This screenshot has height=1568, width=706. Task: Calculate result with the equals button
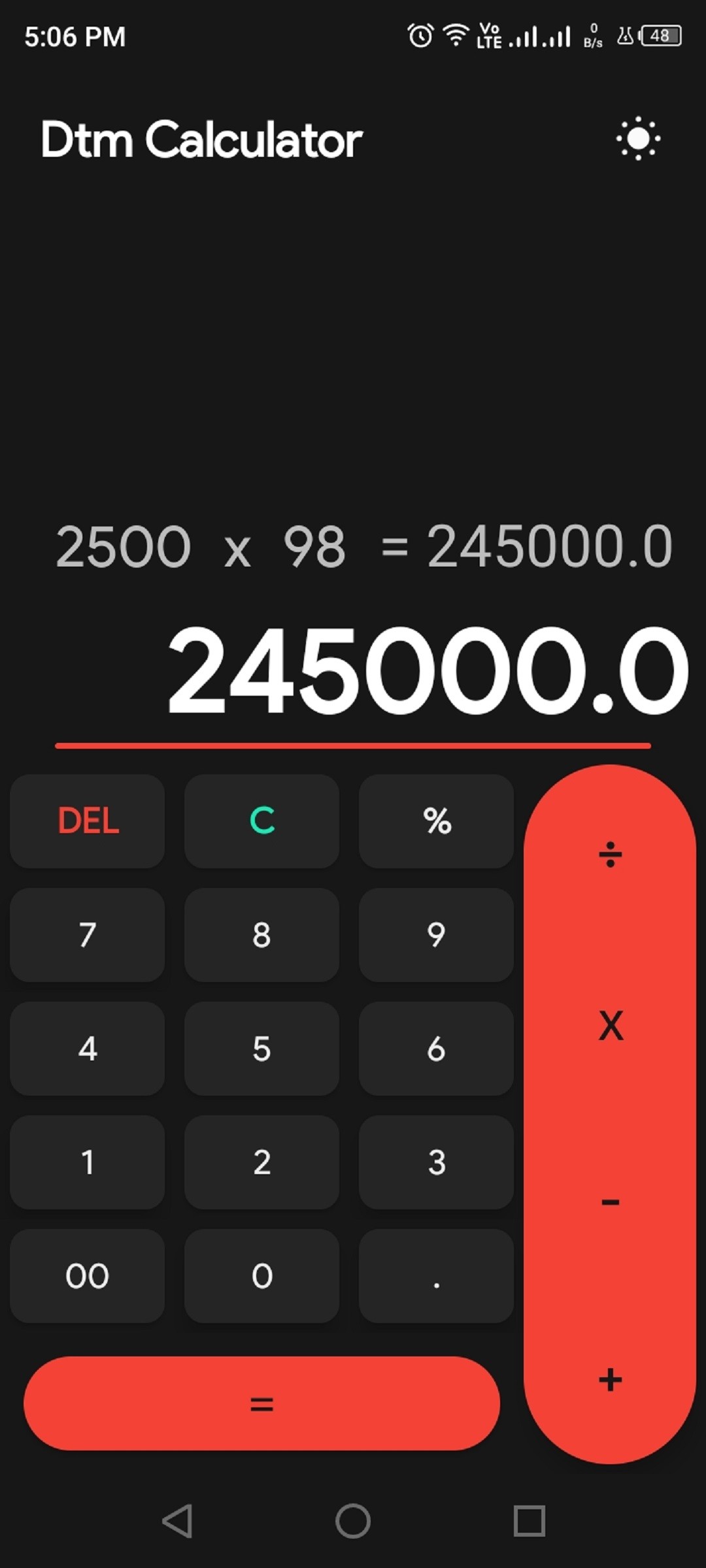(261, 1403)
